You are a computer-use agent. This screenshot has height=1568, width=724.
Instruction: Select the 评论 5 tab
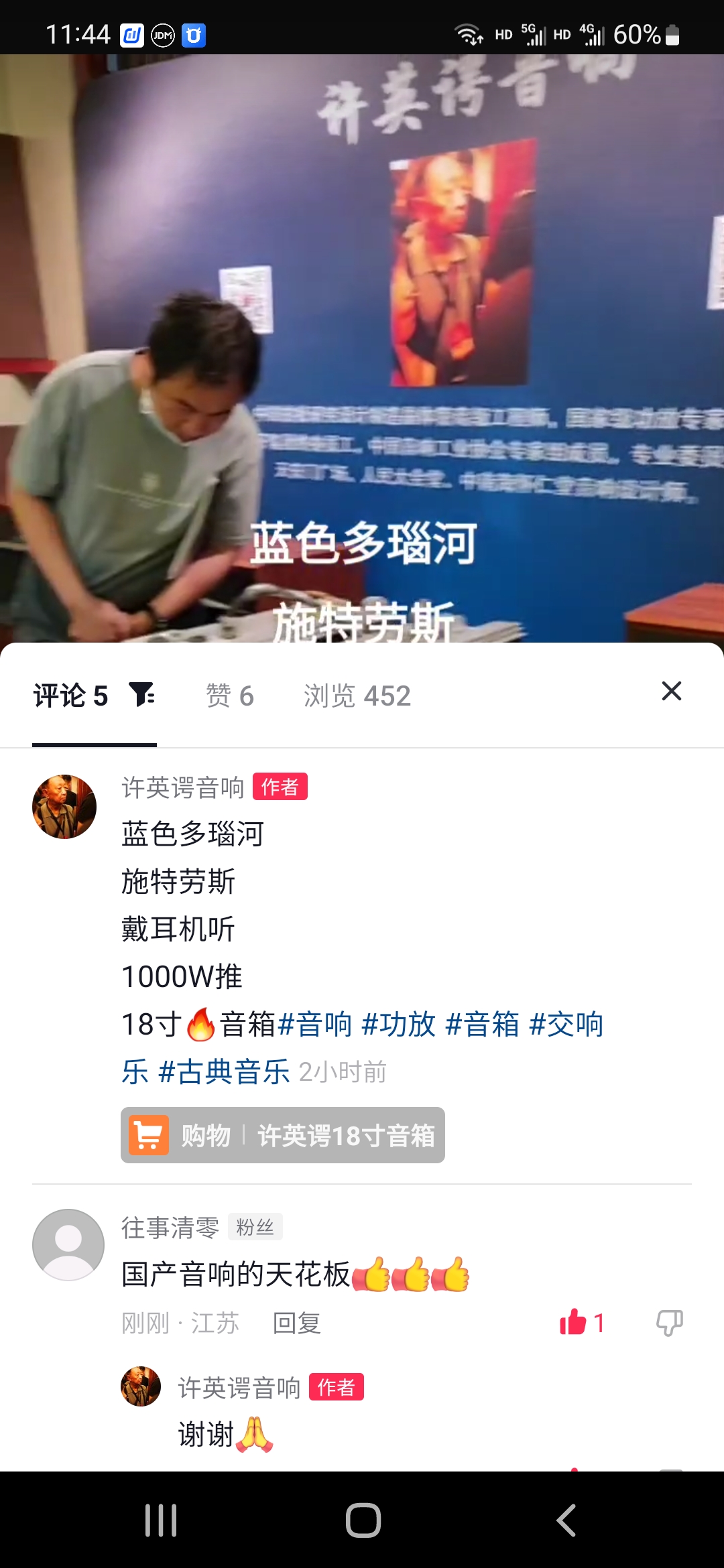tap(70, 696)
